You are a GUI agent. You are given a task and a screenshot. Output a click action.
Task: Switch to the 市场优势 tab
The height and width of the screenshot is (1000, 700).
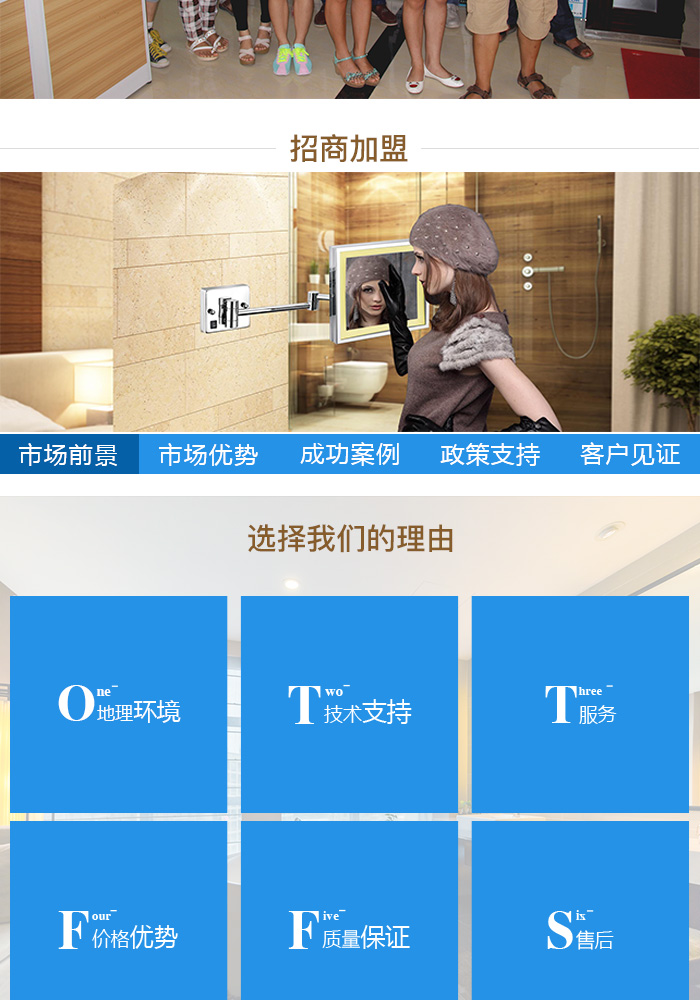209,455
